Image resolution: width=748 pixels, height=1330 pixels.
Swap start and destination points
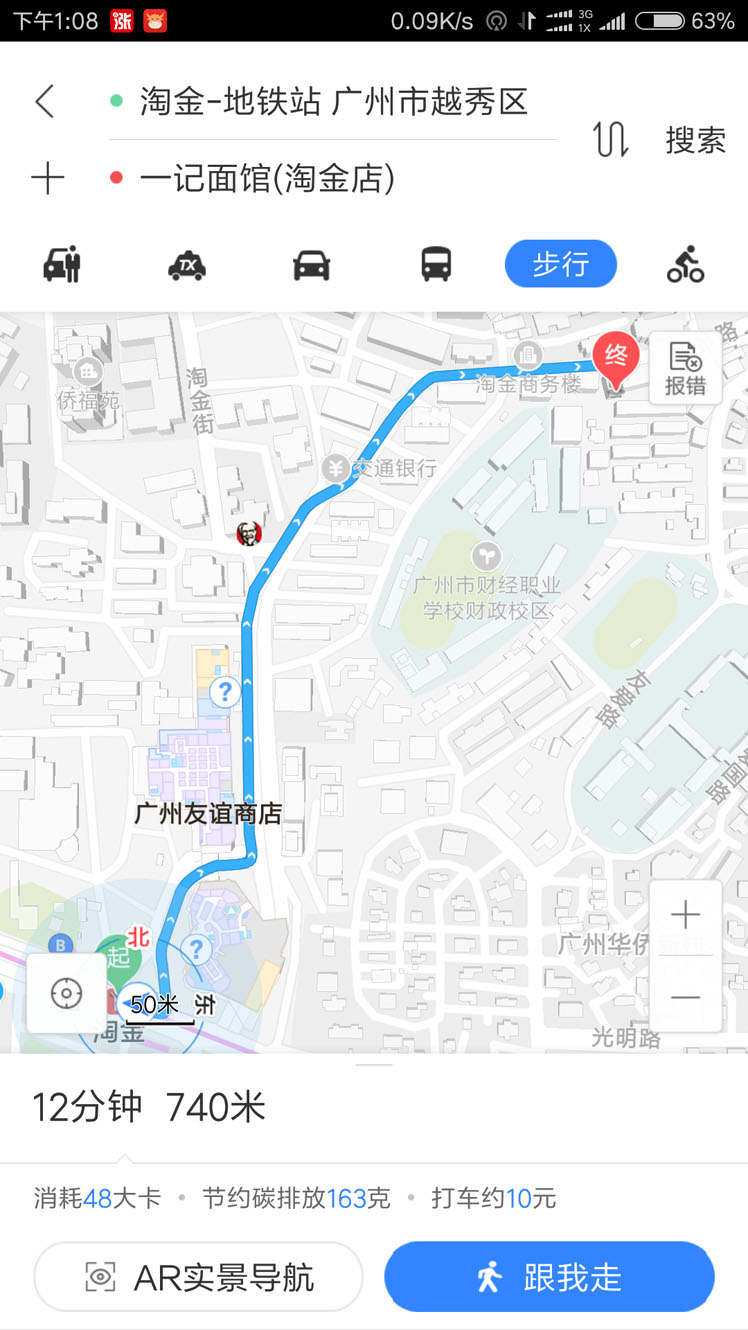point(610,140)
